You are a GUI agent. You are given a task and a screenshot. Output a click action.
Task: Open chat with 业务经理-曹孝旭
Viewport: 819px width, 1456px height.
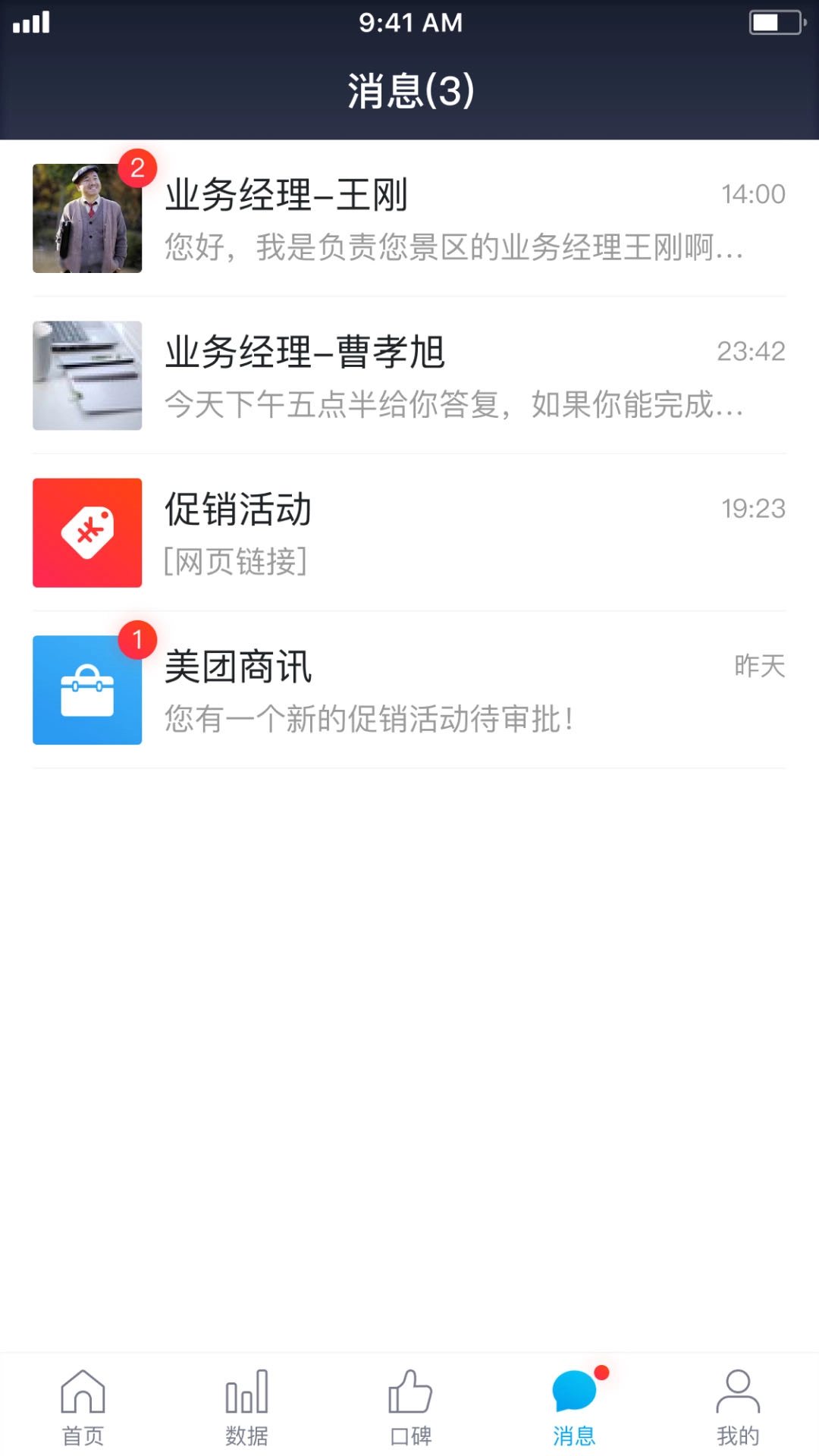pos(409,375)
